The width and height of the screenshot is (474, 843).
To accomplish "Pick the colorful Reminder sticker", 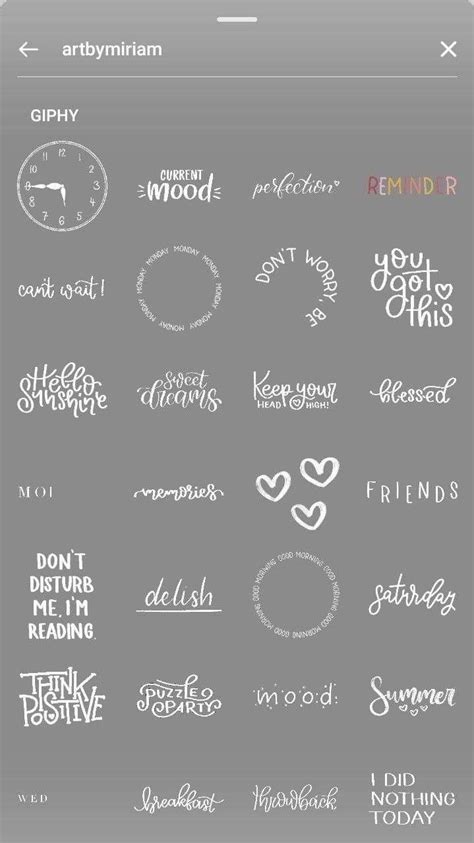I will click(x=412, y=186).
